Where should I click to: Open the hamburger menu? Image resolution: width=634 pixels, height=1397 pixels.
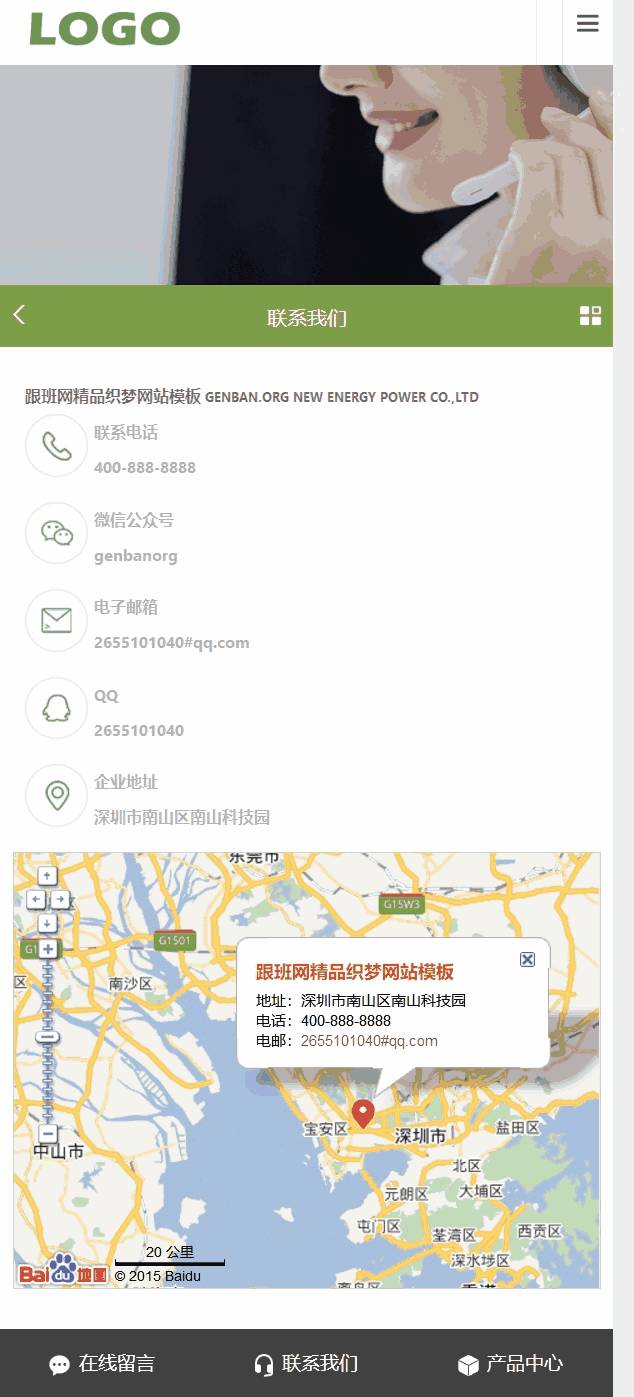tap(588, 24)
